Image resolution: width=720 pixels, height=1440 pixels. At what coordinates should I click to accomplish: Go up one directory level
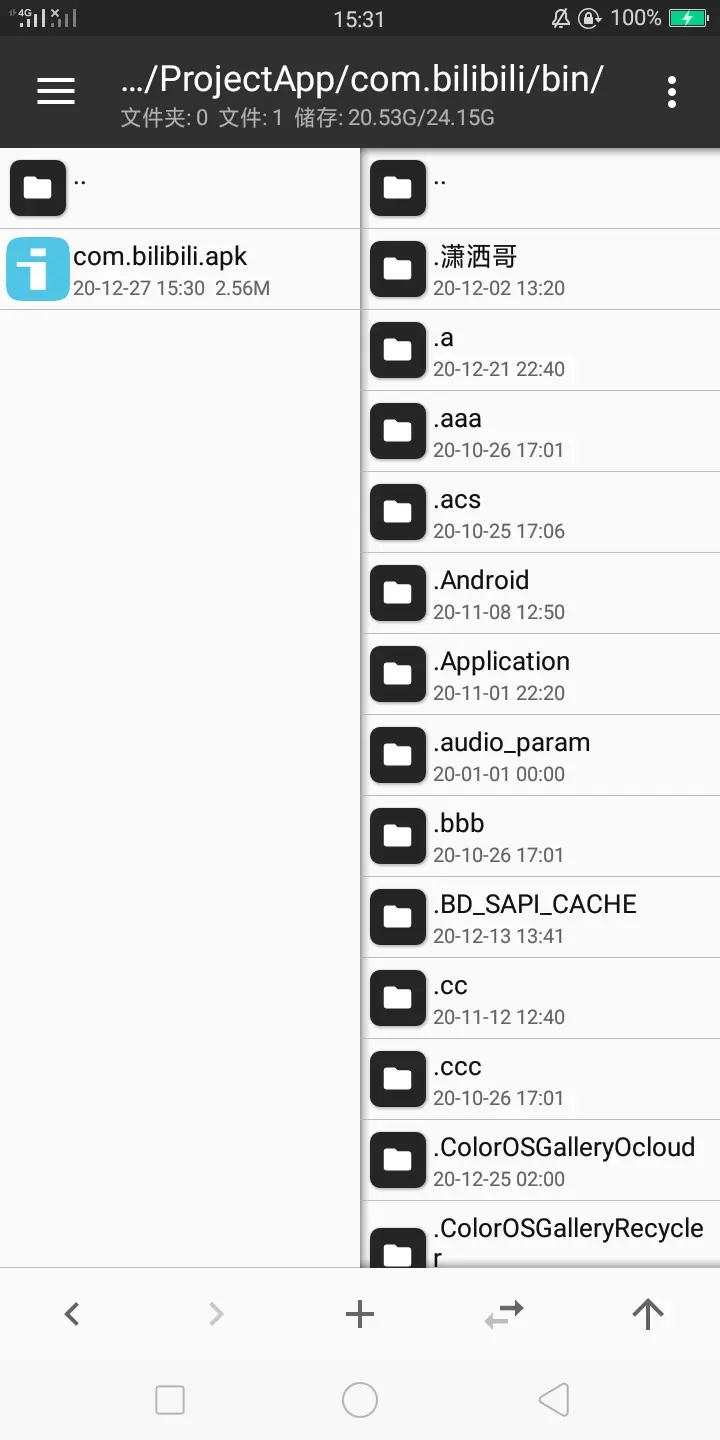[x=648, y=1314]
